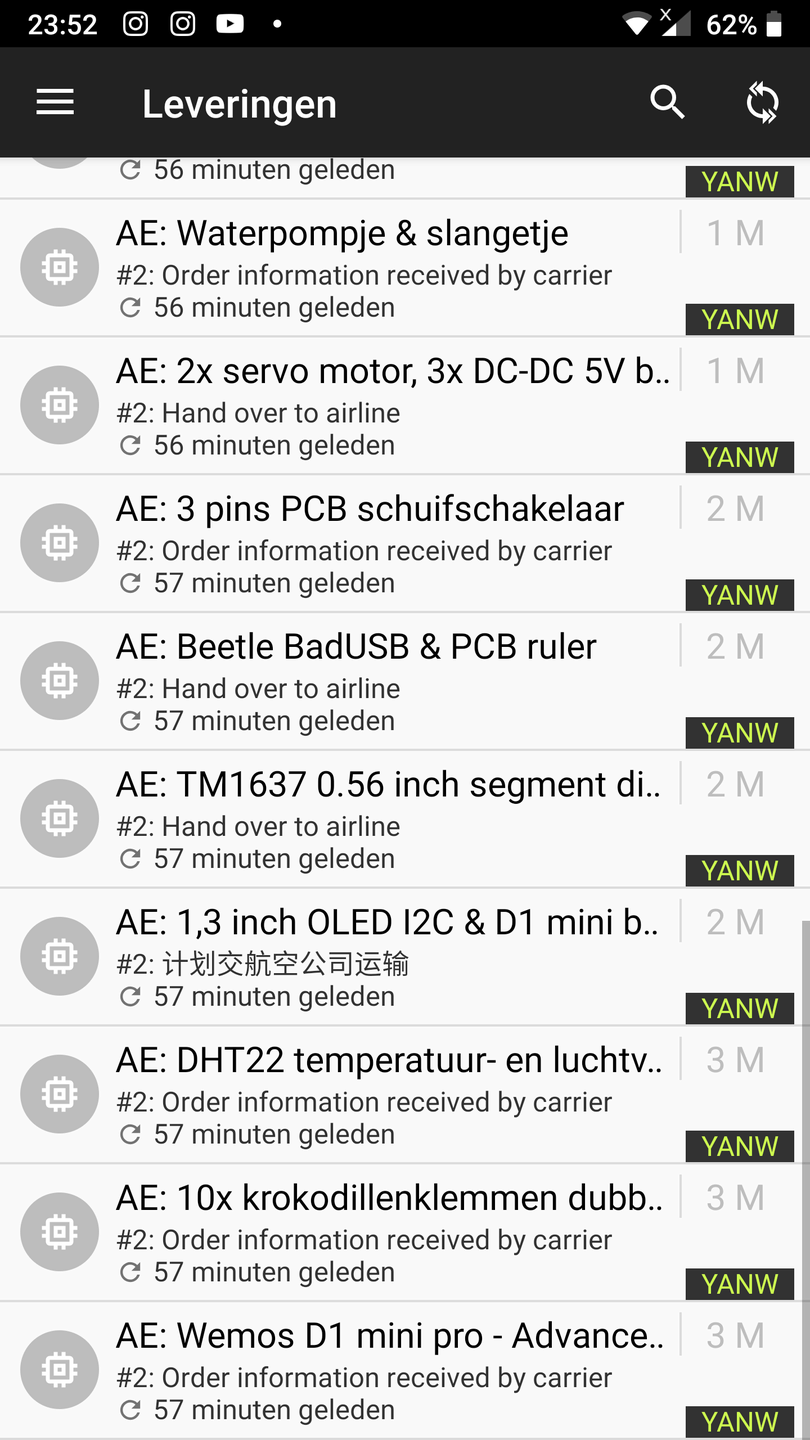Refresh all deliveries with sync icon
This screenshot has height=1440, width=810.
click(762, 103)
